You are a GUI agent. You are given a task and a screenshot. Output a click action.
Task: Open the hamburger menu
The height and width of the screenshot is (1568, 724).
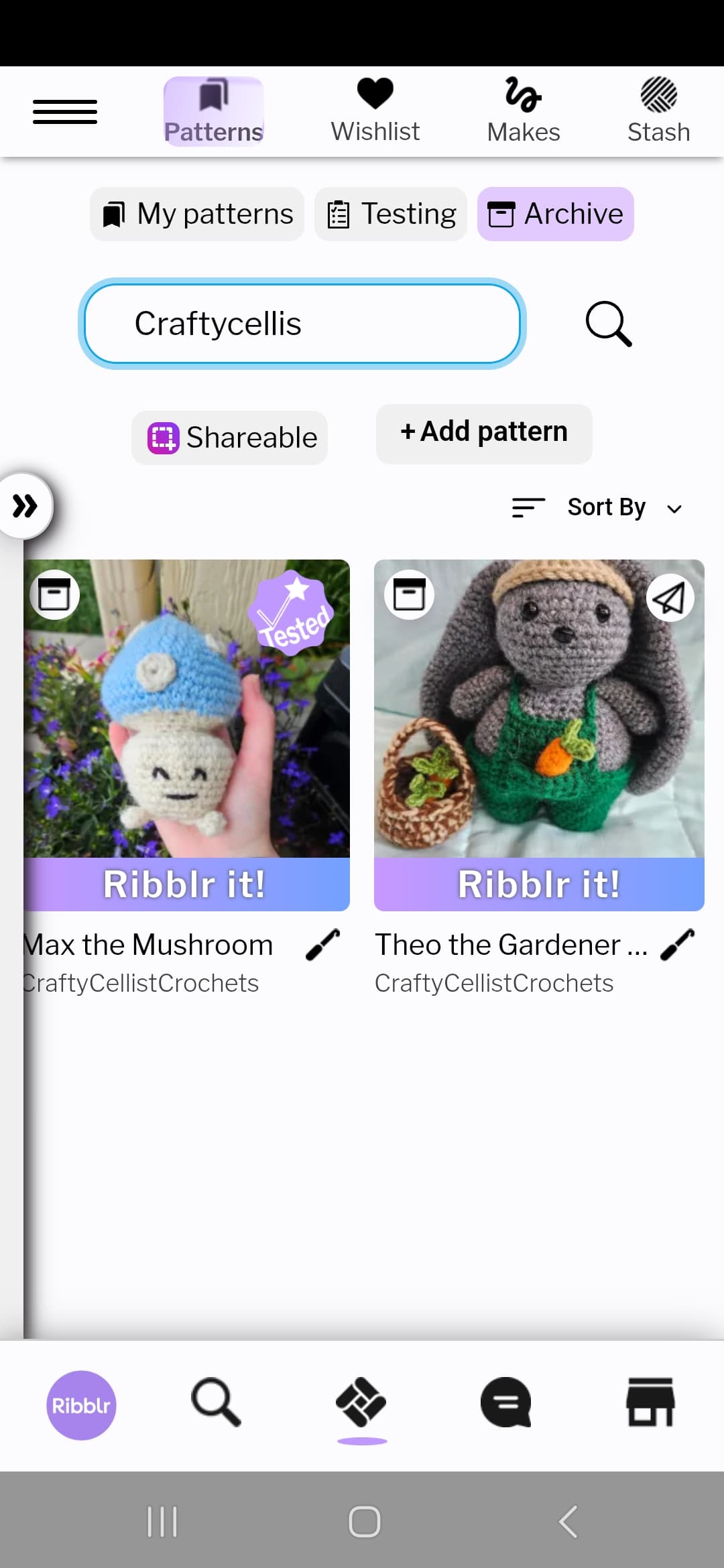click(x=65, y=112)
